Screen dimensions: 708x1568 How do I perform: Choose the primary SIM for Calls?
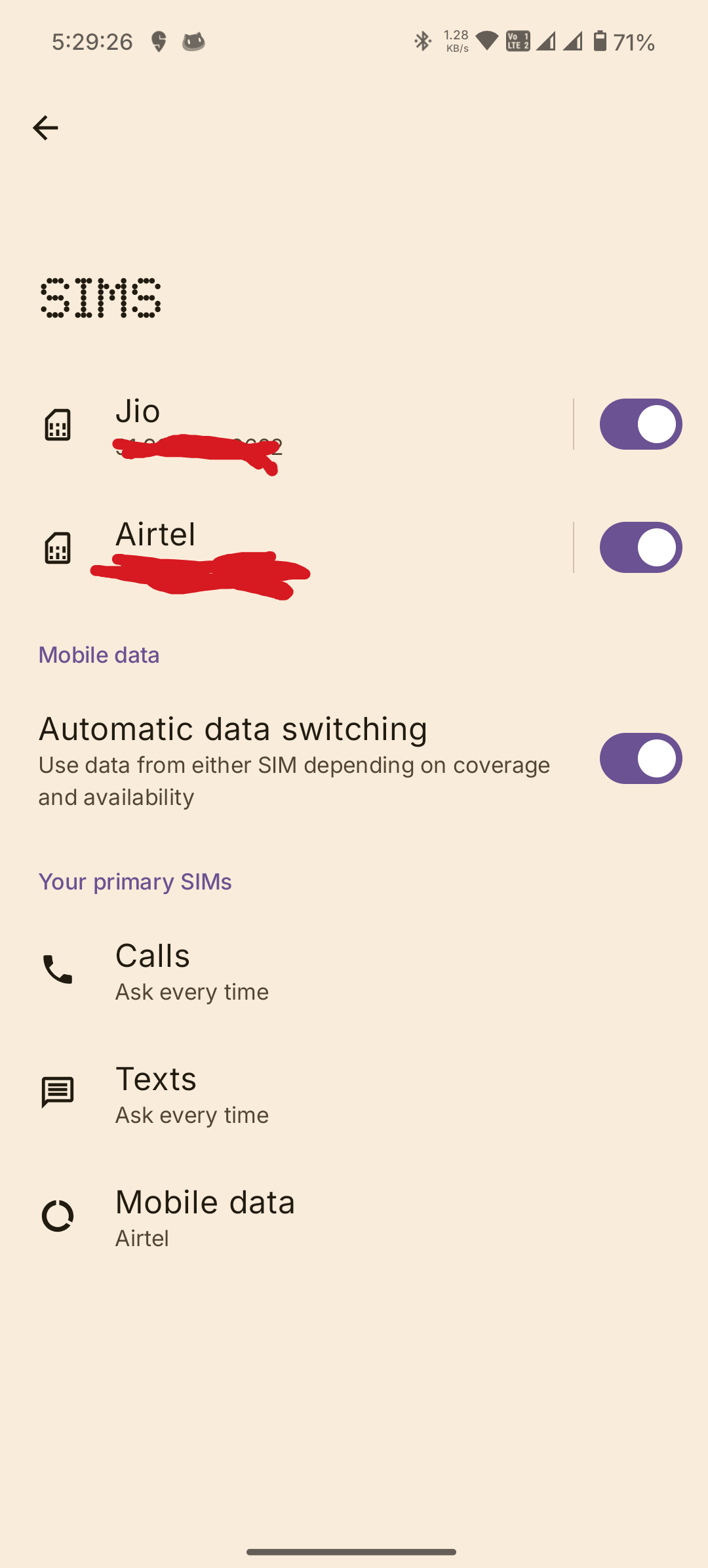(x=191, y=970)
